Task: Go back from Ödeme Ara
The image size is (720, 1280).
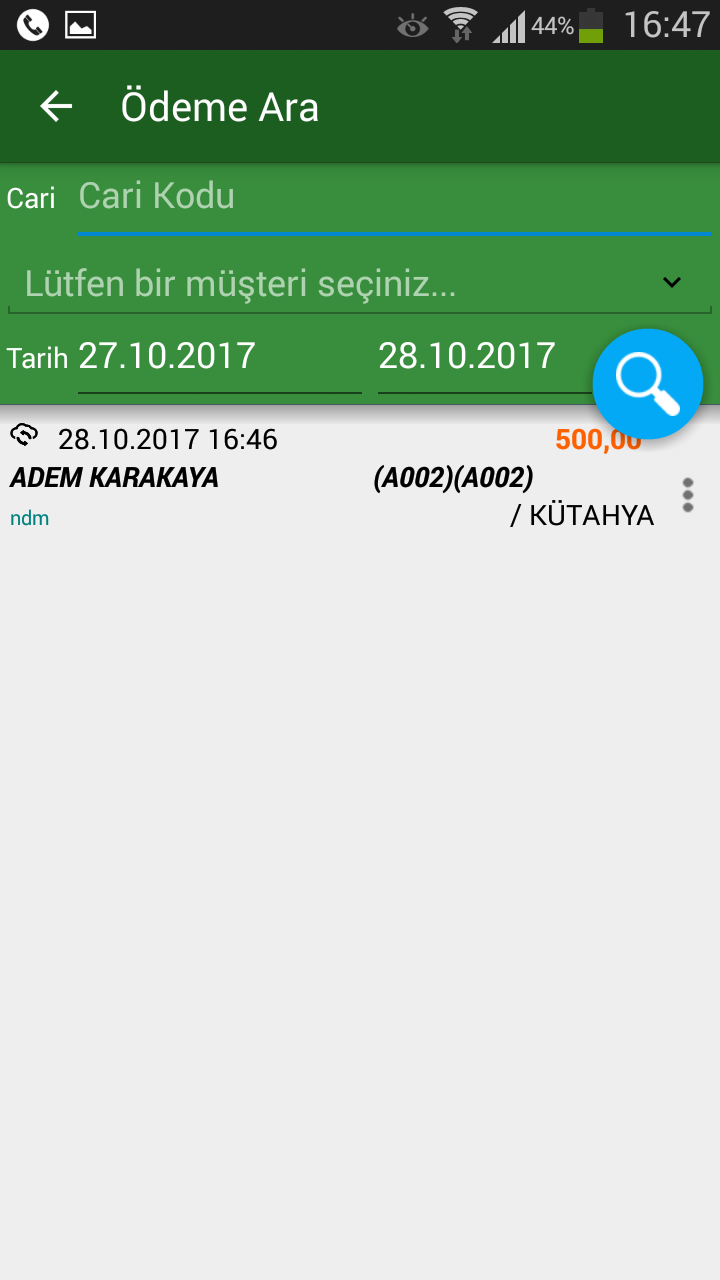Action: [56, 107]
